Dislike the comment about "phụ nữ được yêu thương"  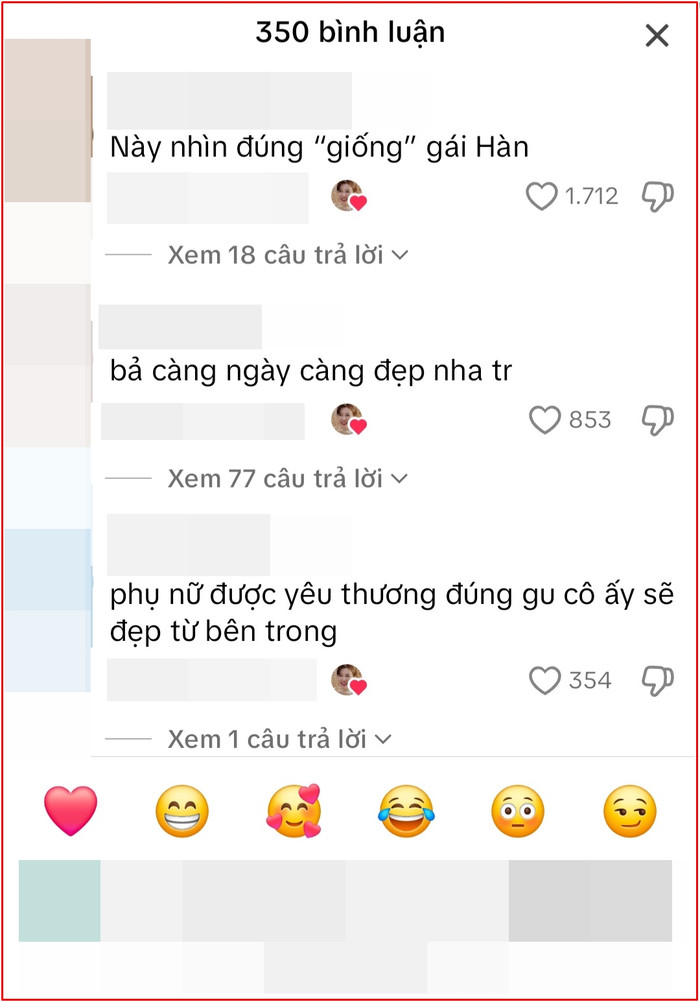tap(657, 681)
